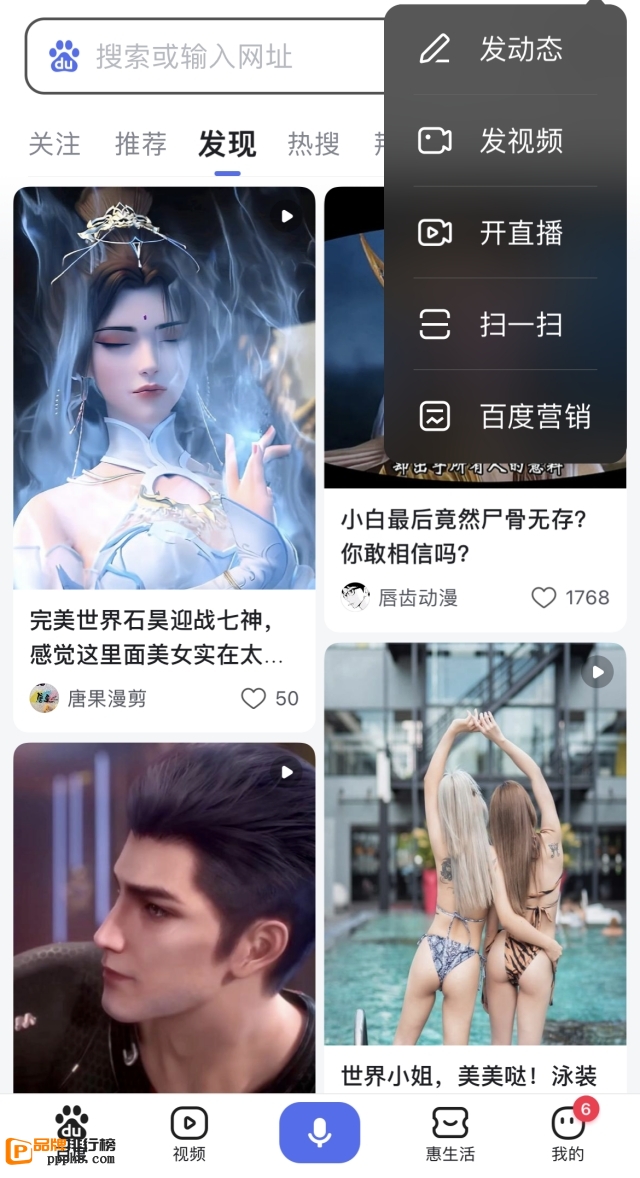Switch to 视频 in bottom navigation
This screenshot has height=1178, width=640.
(189, 1133)
